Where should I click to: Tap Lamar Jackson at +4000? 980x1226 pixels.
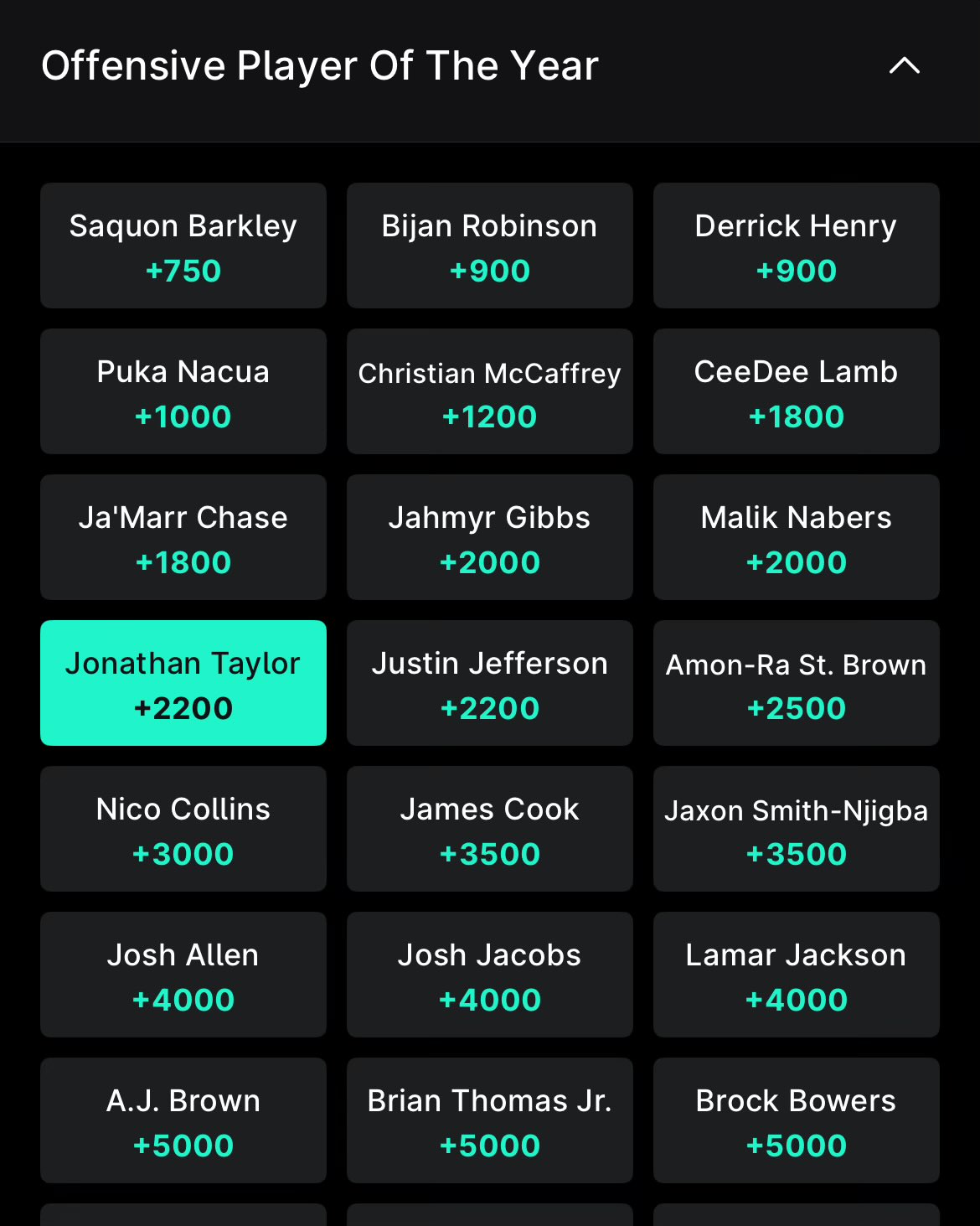pos(796,975)
